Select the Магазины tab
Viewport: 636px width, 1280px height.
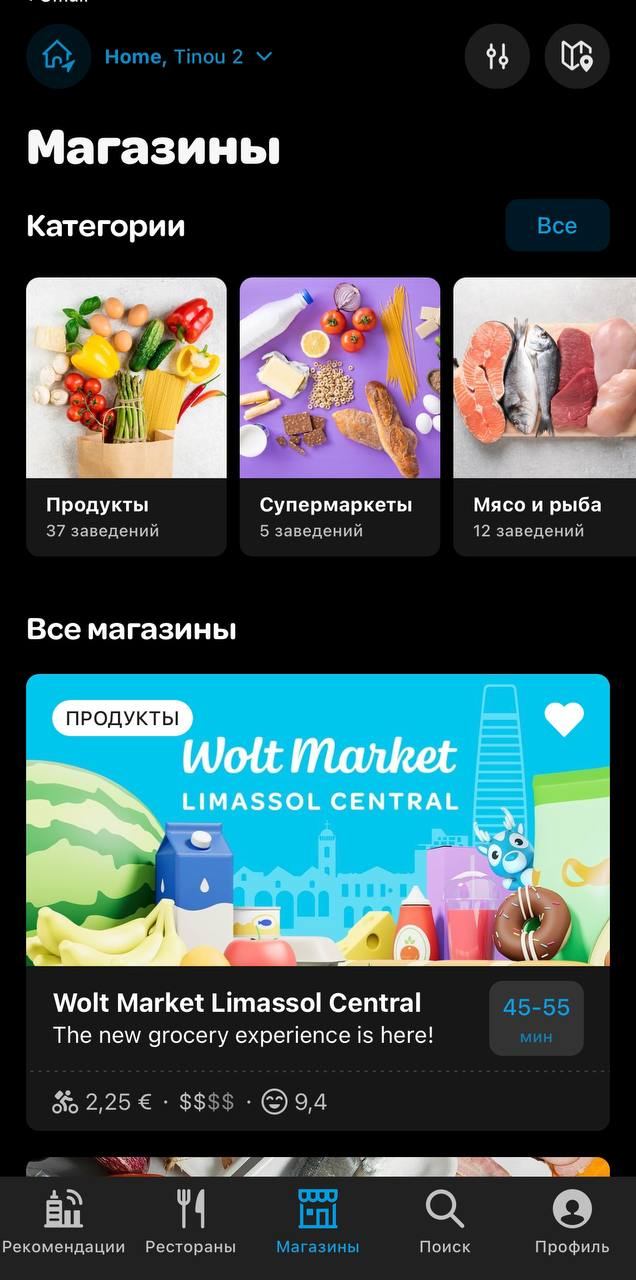(318, 1221)
